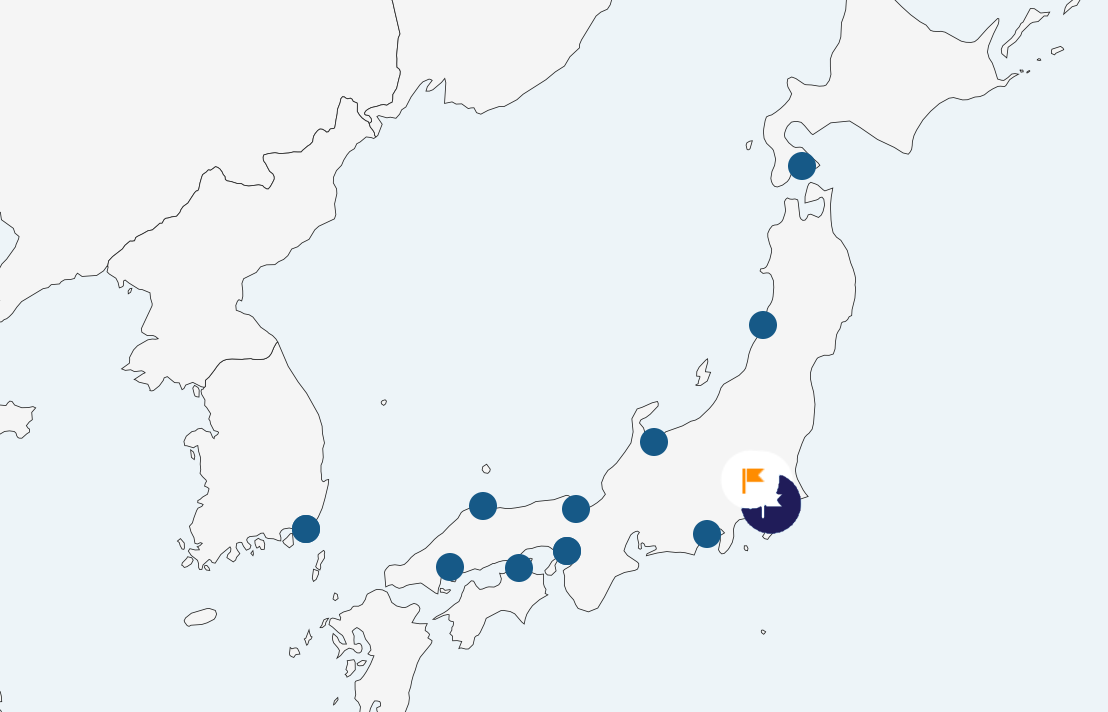Viewport: 1108px width, 712px height.
Task: Tap the orange flag icon by Tokyo
Action: point(752,480)
